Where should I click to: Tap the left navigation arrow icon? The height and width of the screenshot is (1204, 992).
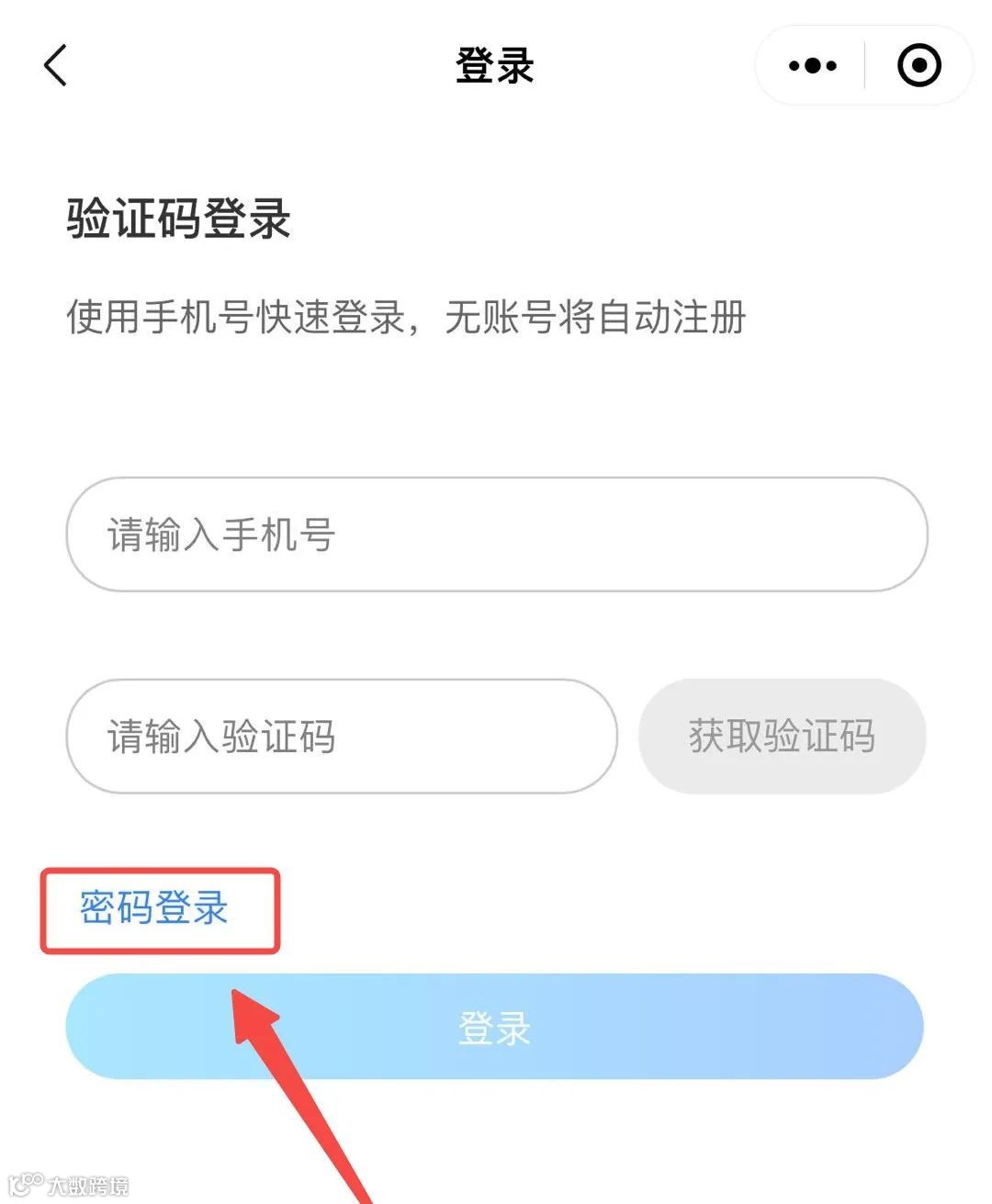pos(55,66)
